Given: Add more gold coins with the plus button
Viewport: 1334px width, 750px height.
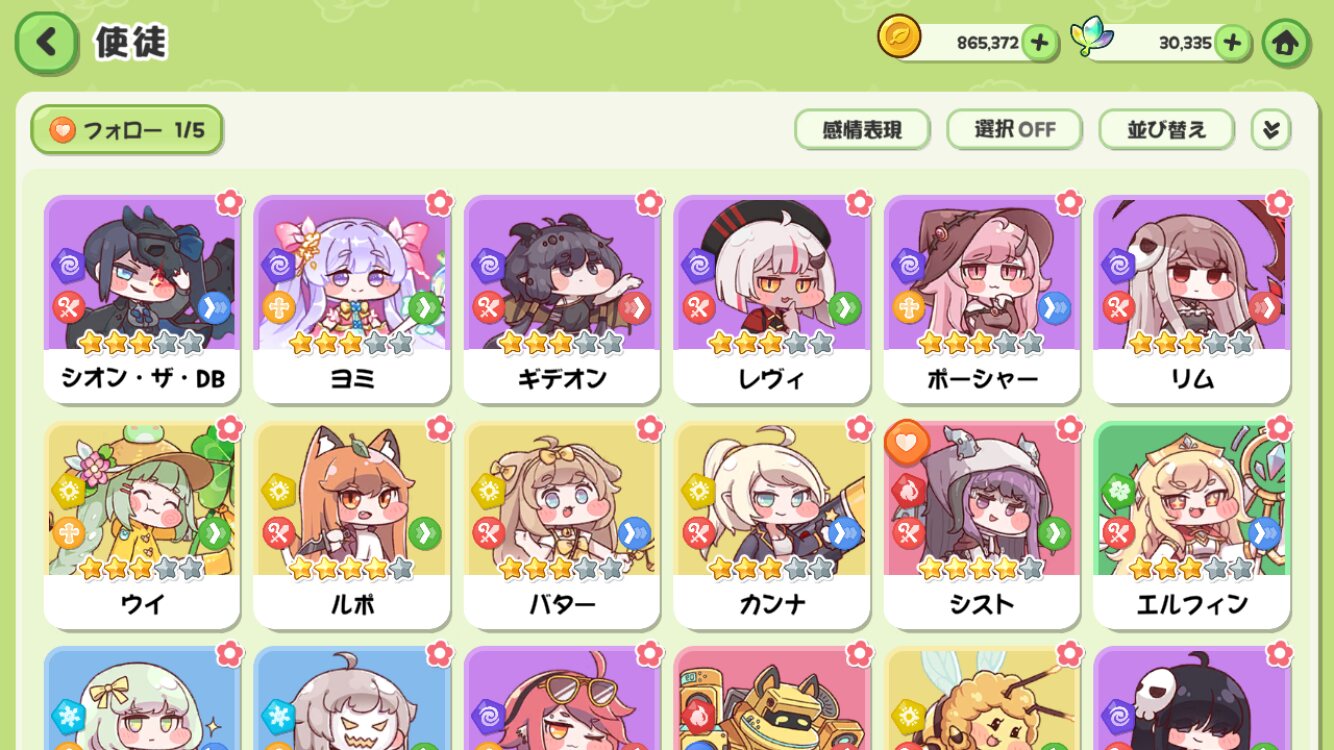Looking at the screenshot, I should click(1040, 43).
